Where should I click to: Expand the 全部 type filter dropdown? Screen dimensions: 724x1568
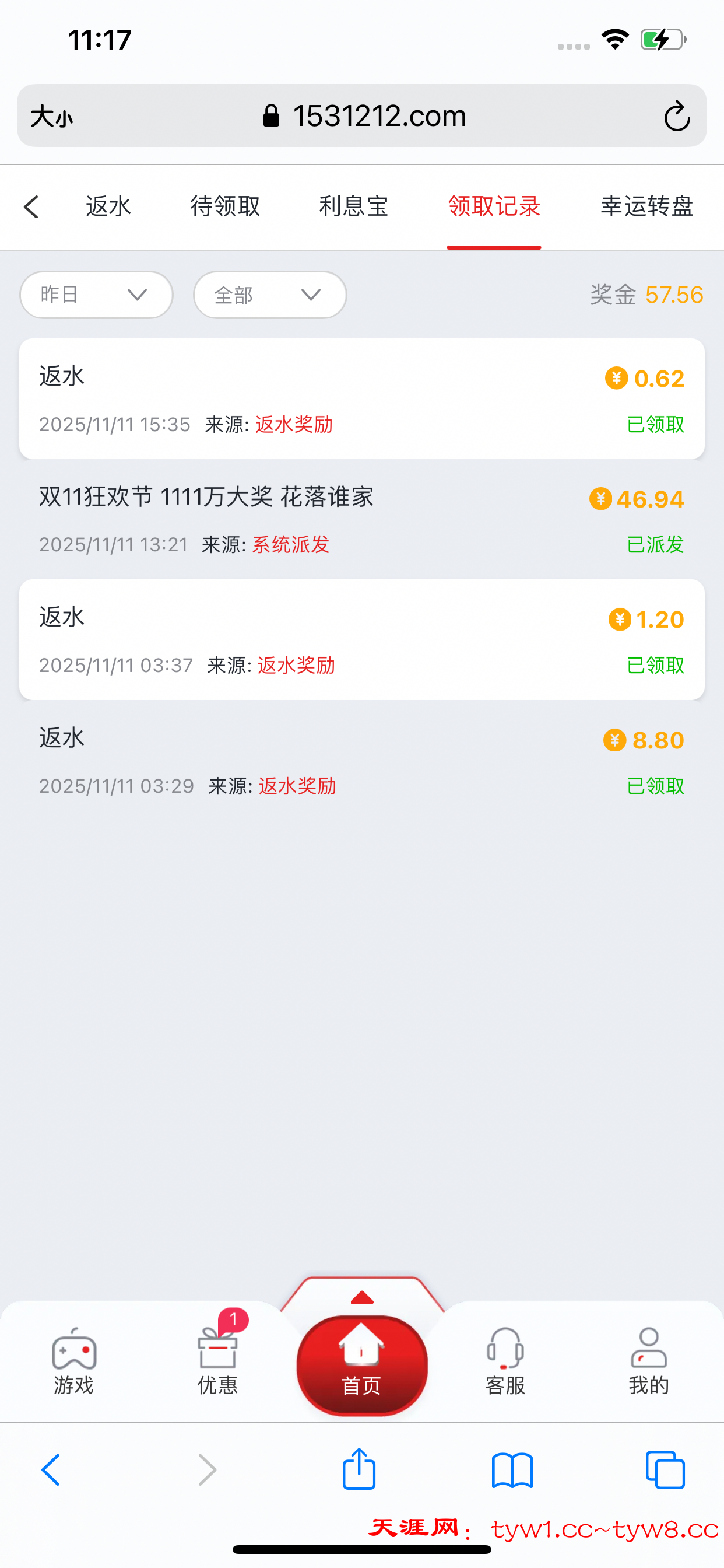coord(269,295)
